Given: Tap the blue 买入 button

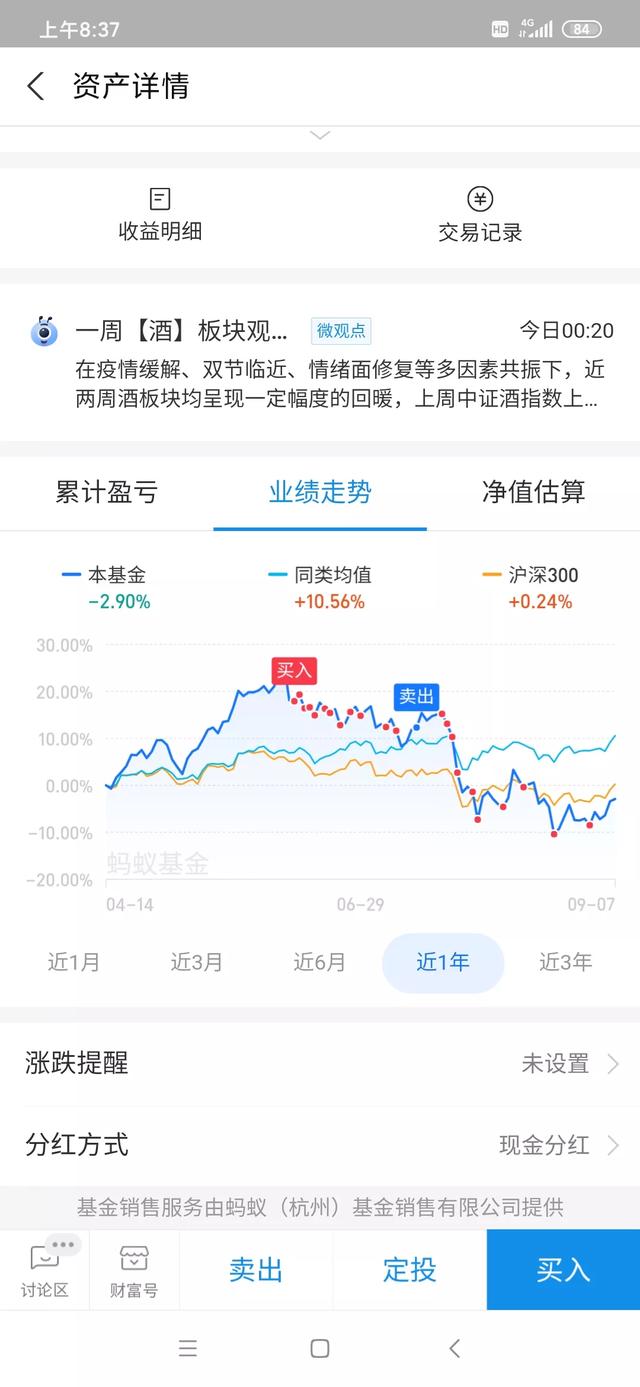Looking at the screenshot, I should (563, 1270).
